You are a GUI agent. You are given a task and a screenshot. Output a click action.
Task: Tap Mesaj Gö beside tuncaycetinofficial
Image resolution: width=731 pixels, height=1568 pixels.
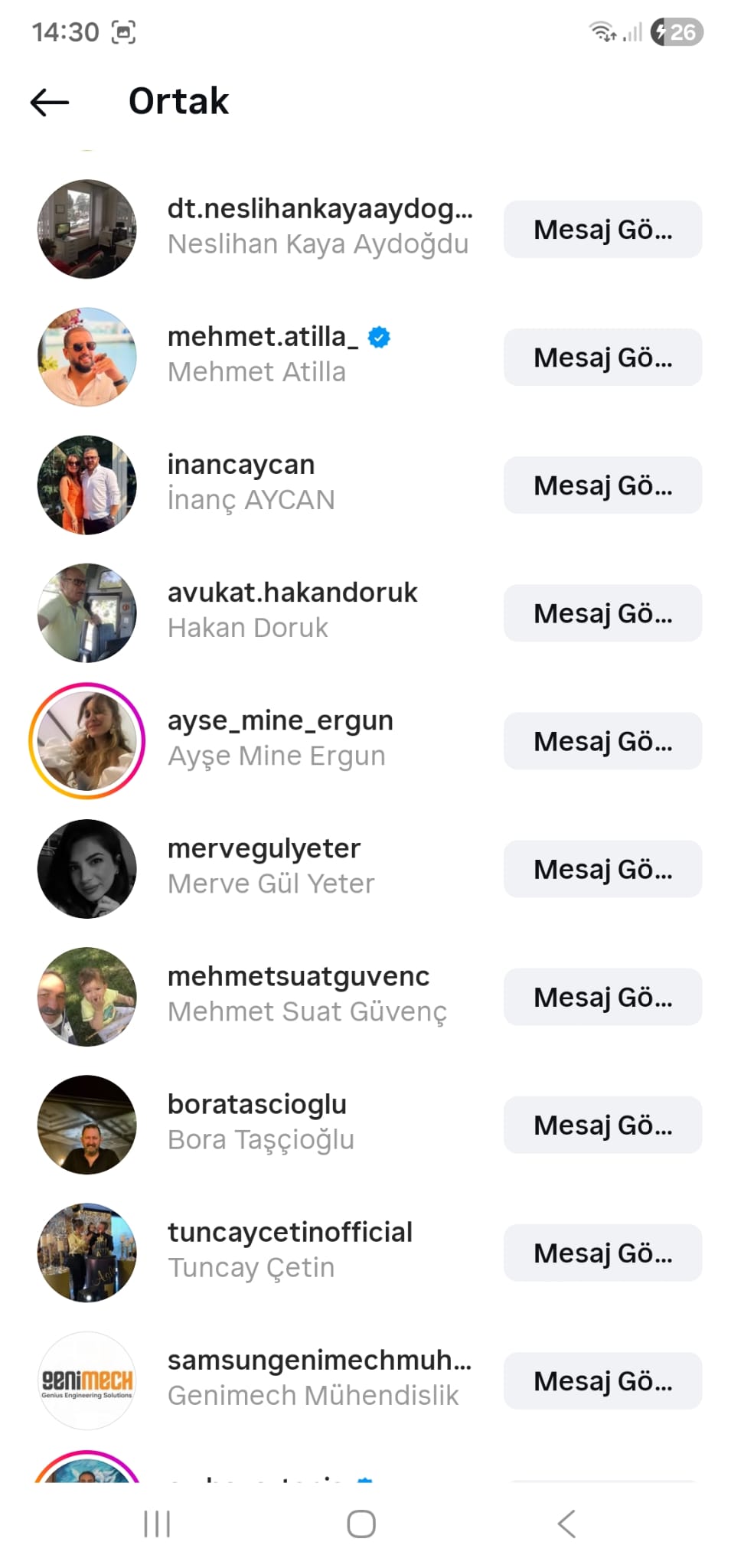click(602, 1253)
